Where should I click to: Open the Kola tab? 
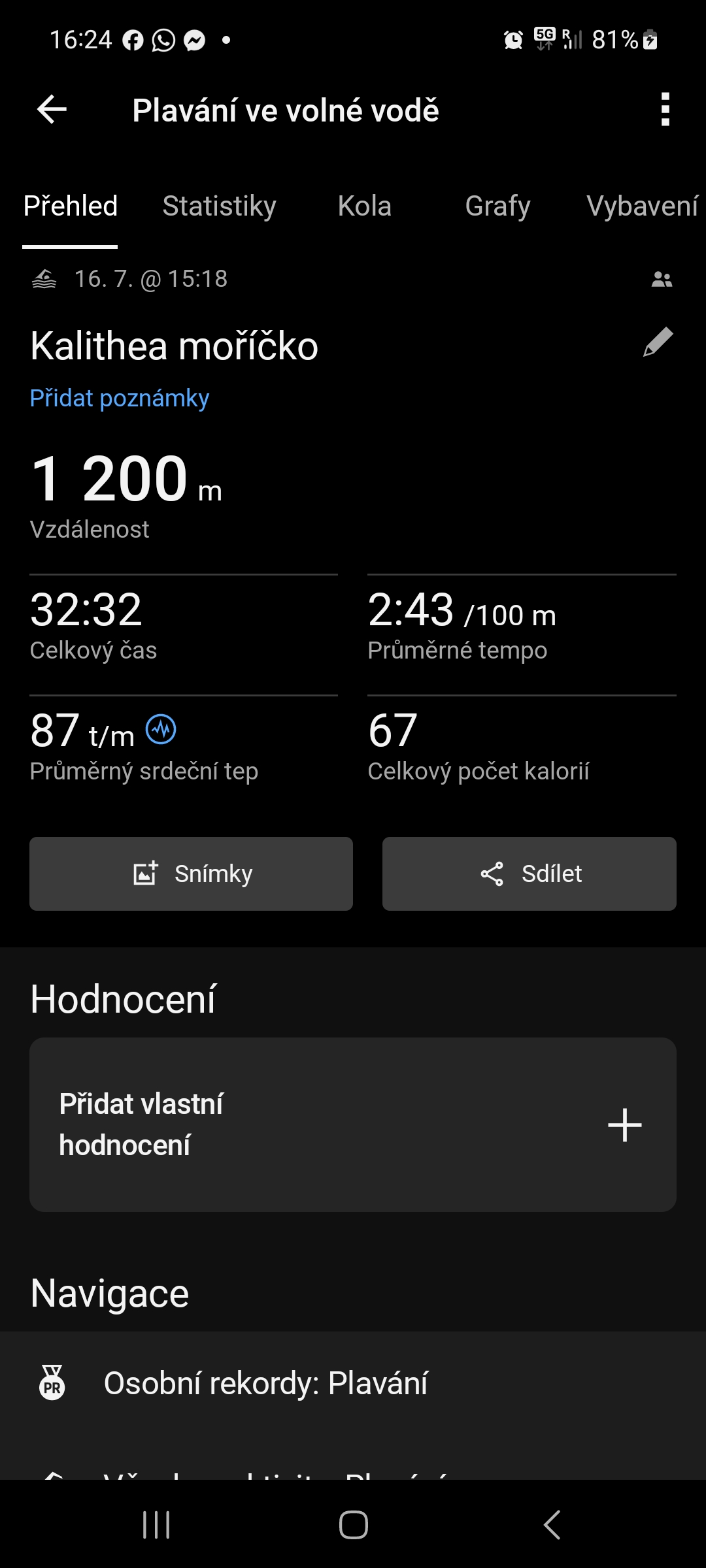364,206
